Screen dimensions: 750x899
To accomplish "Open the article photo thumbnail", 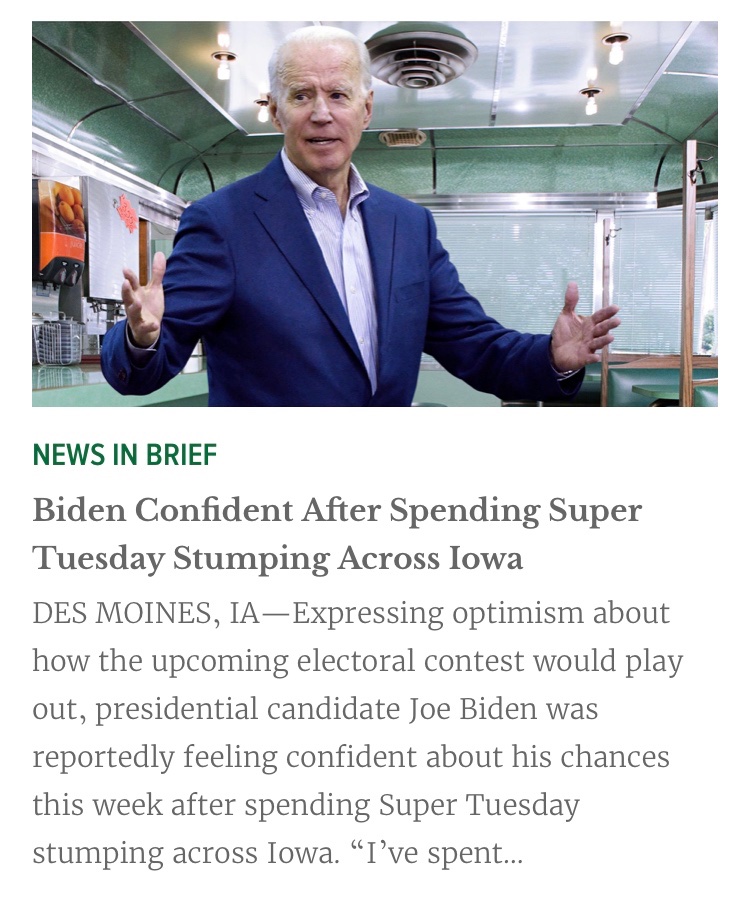I will click(374, 214).
